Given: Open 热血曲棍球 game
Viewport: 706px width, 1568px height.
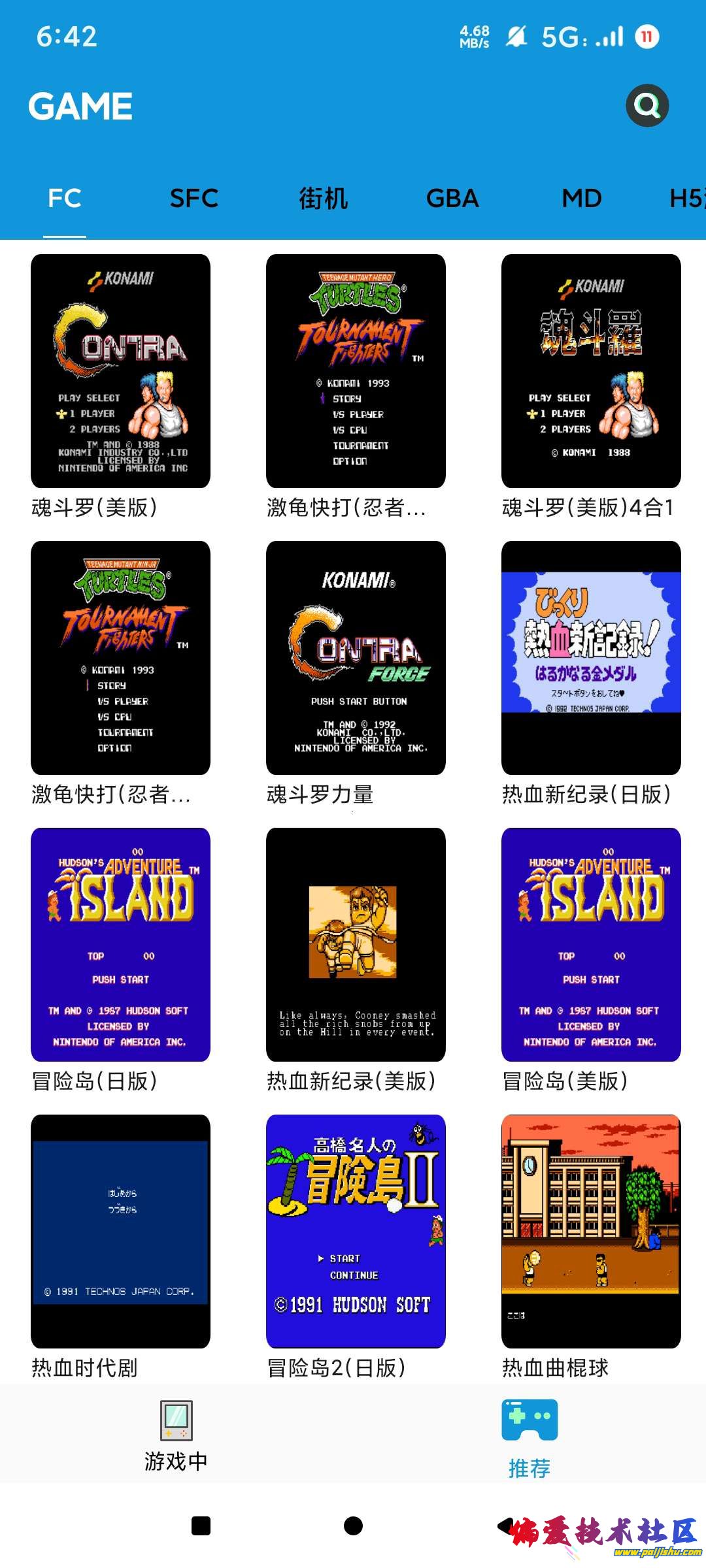Looking at the screenshot, I should coord(591,1232).
